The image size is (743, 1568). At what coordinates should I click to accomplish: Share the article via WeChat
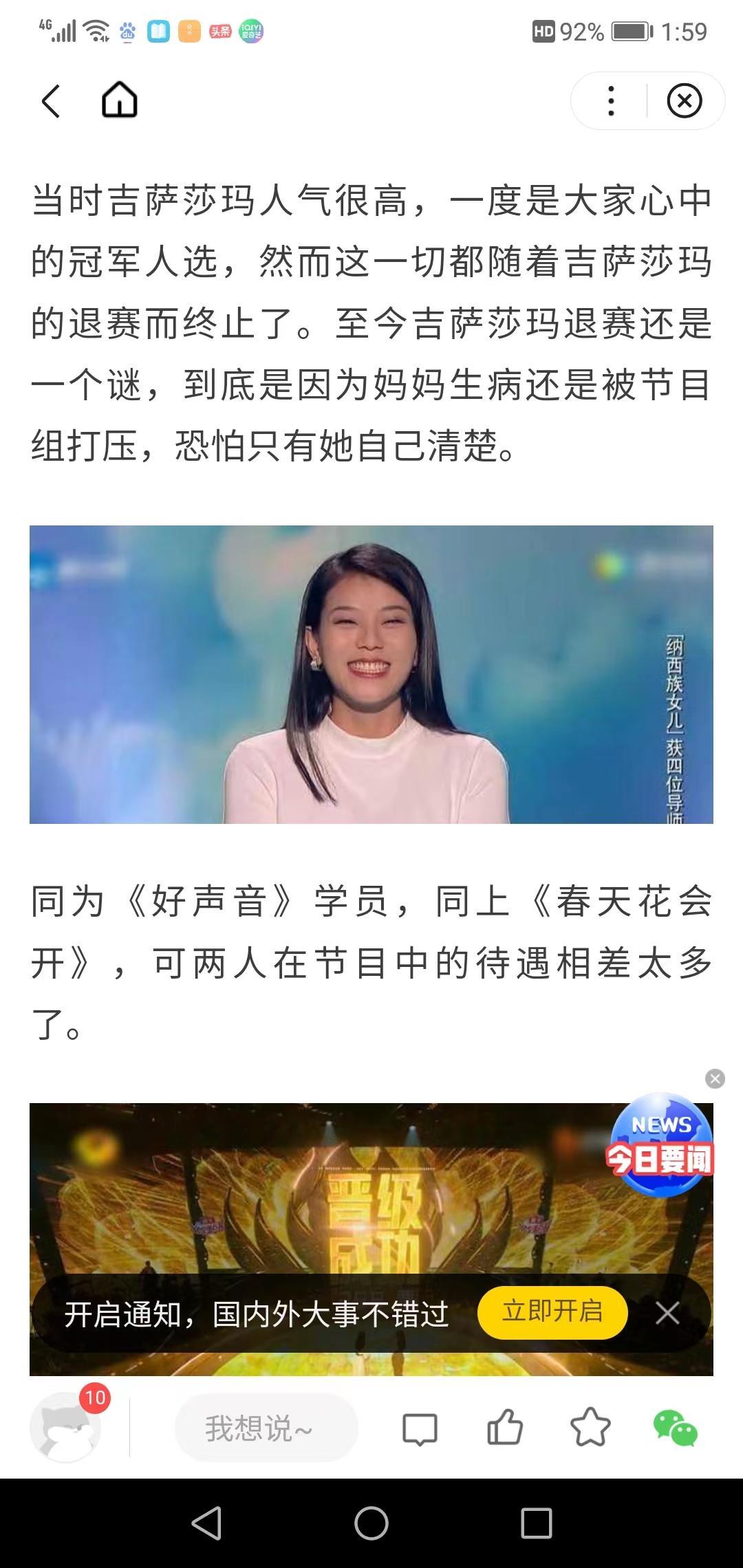click(x=675, y=1427)
